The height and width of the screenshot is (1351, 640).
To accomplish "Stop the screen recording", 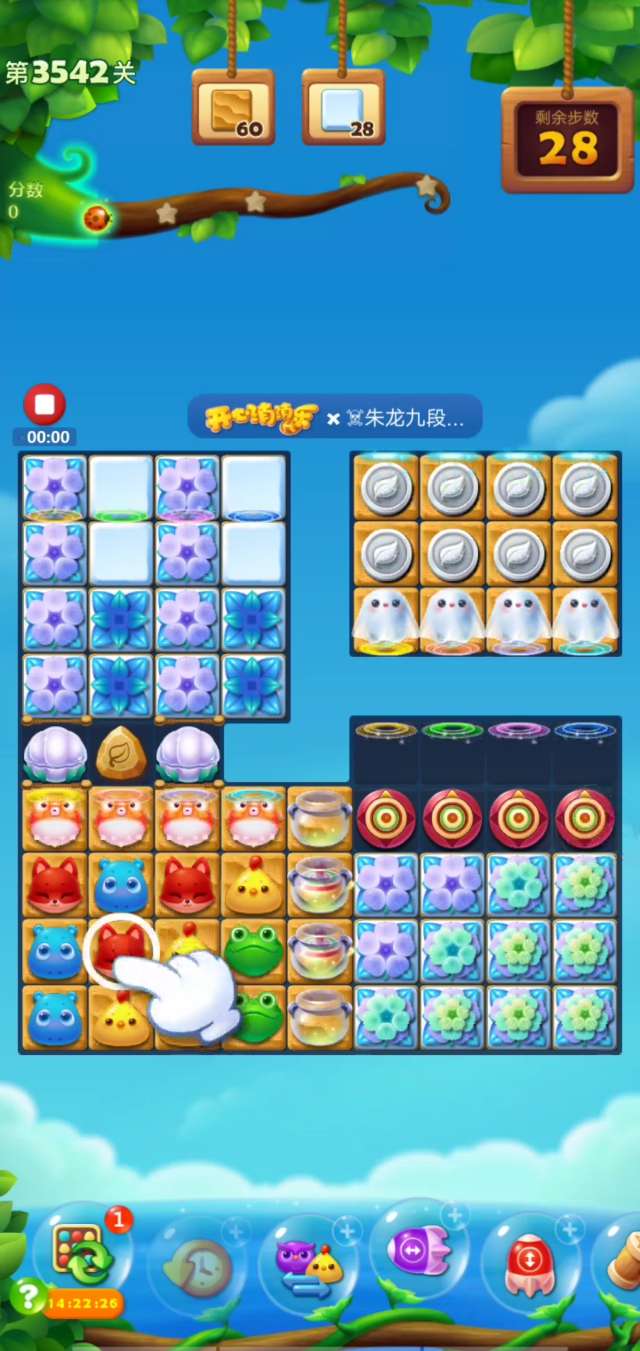I will [44, 405].
